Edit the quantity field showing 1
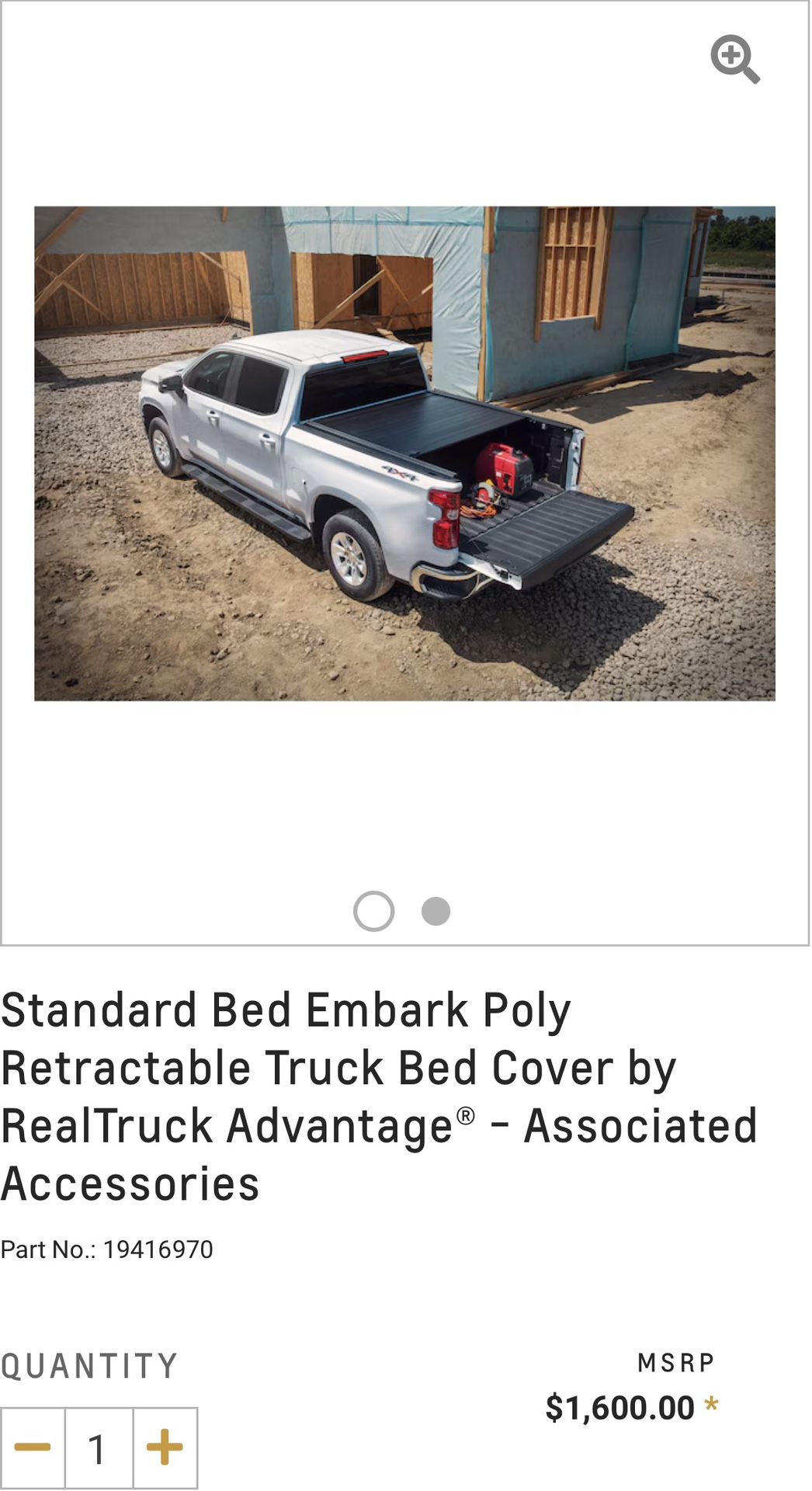This screenshot has width=812, height=1491. pos(99,1448)
